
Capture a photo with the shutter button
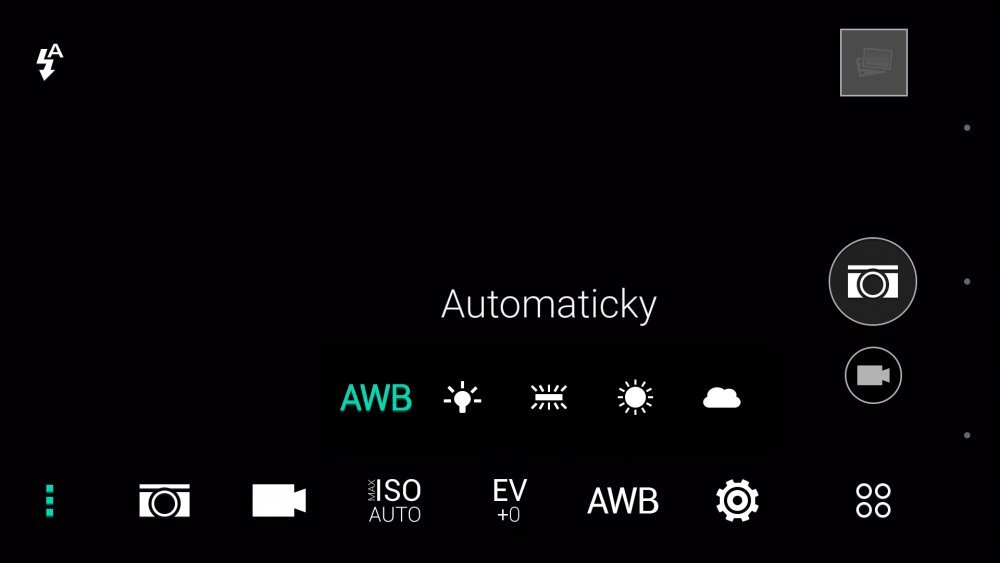click(872, 282)
